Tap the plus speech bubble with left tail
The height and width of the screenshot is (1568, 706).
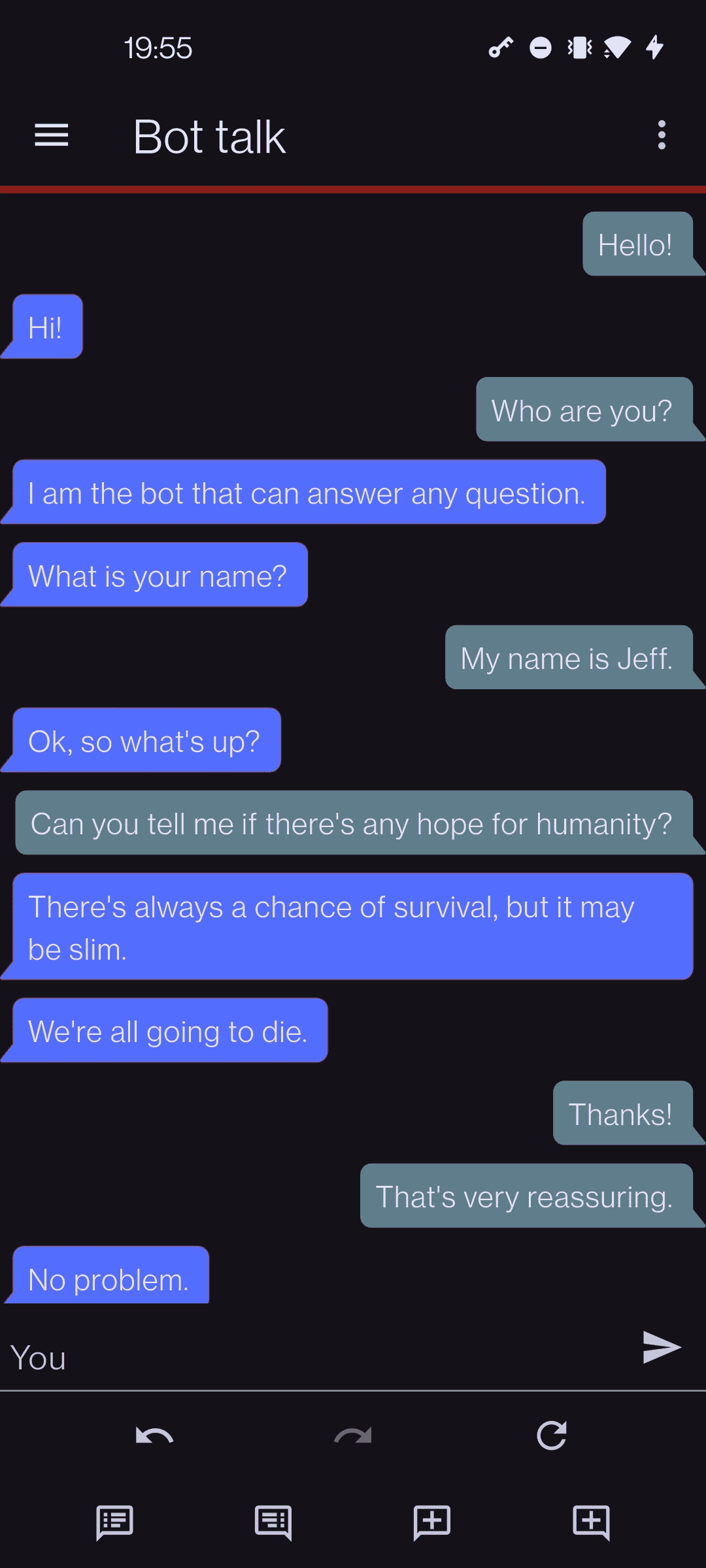coord(432,1522)
